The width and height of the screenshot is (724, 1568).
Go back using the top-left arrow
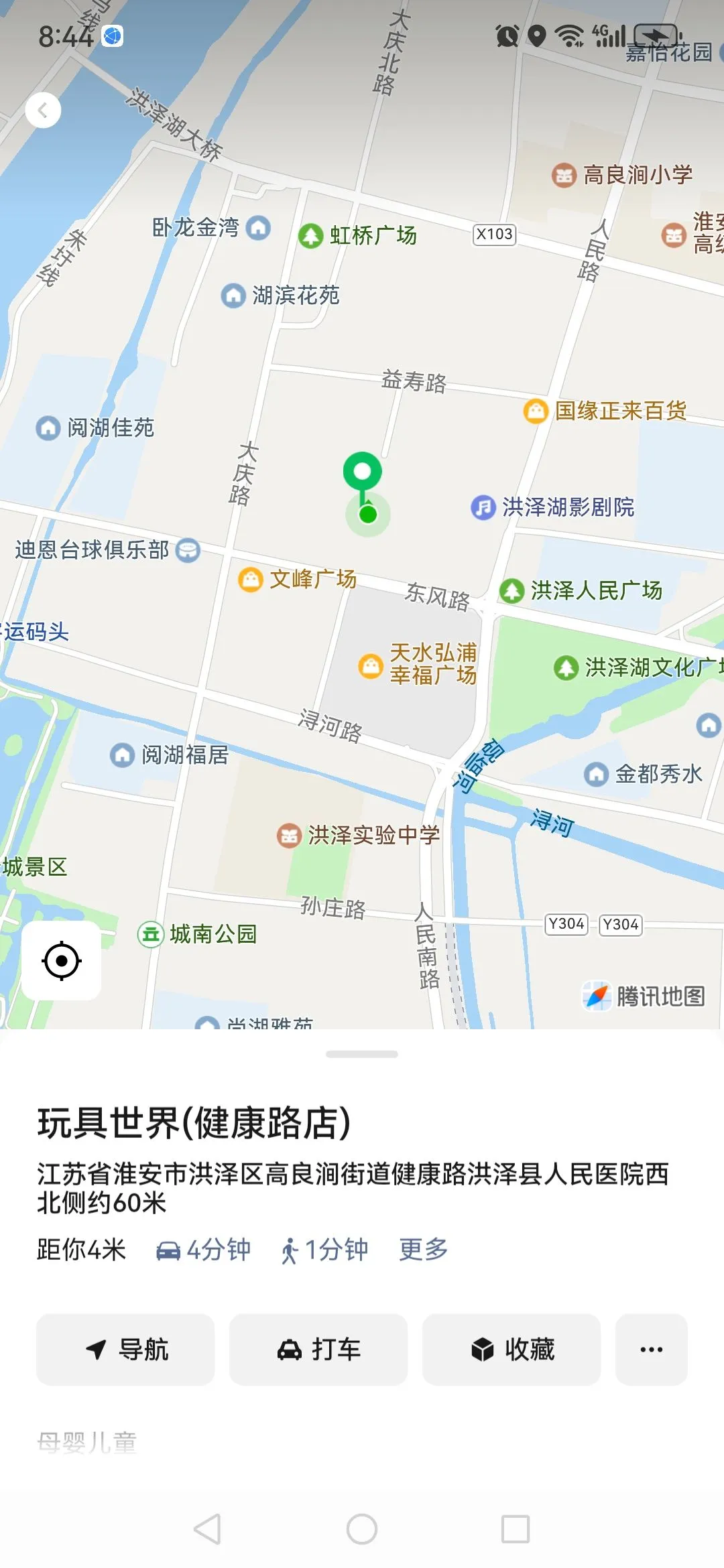coord(43,110)
